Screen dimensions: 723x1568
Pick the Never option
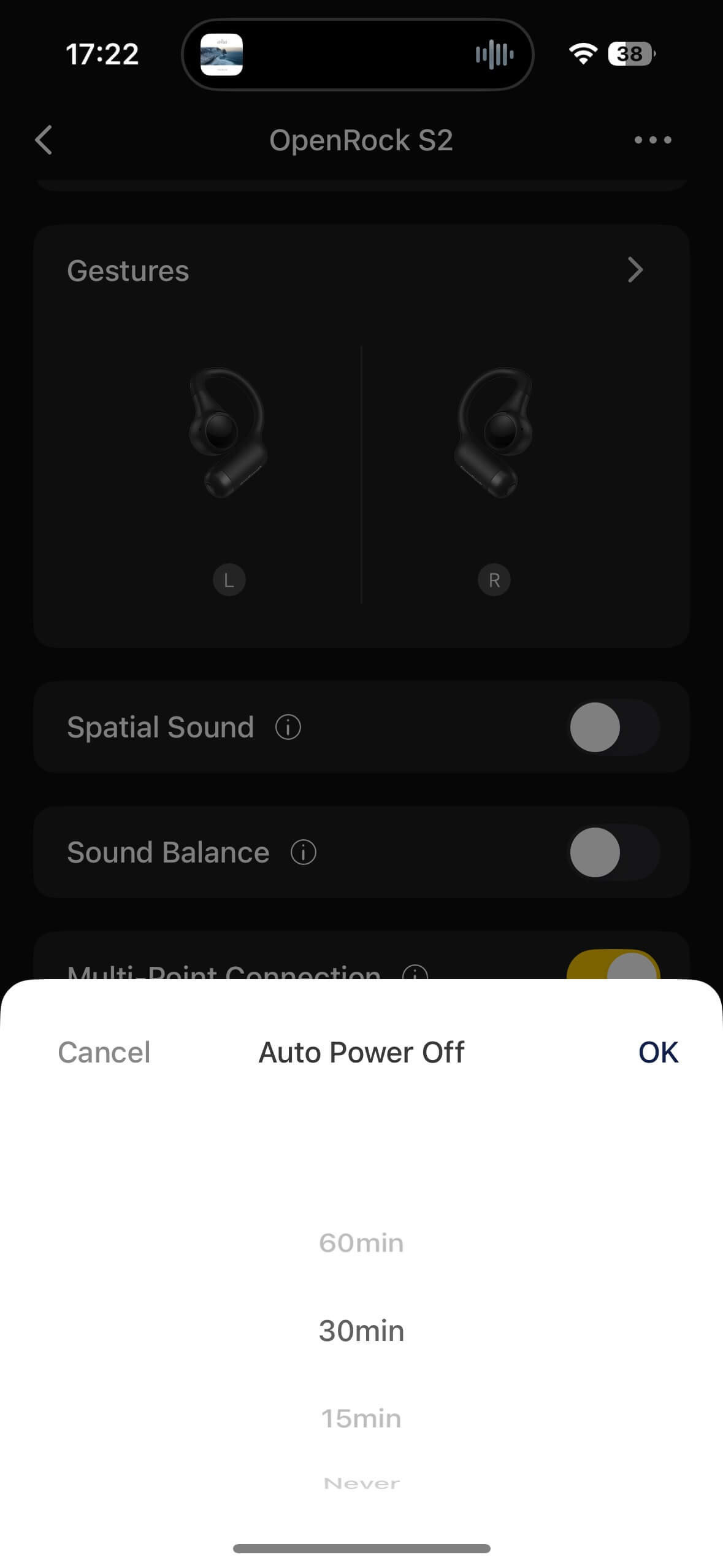361,1483
